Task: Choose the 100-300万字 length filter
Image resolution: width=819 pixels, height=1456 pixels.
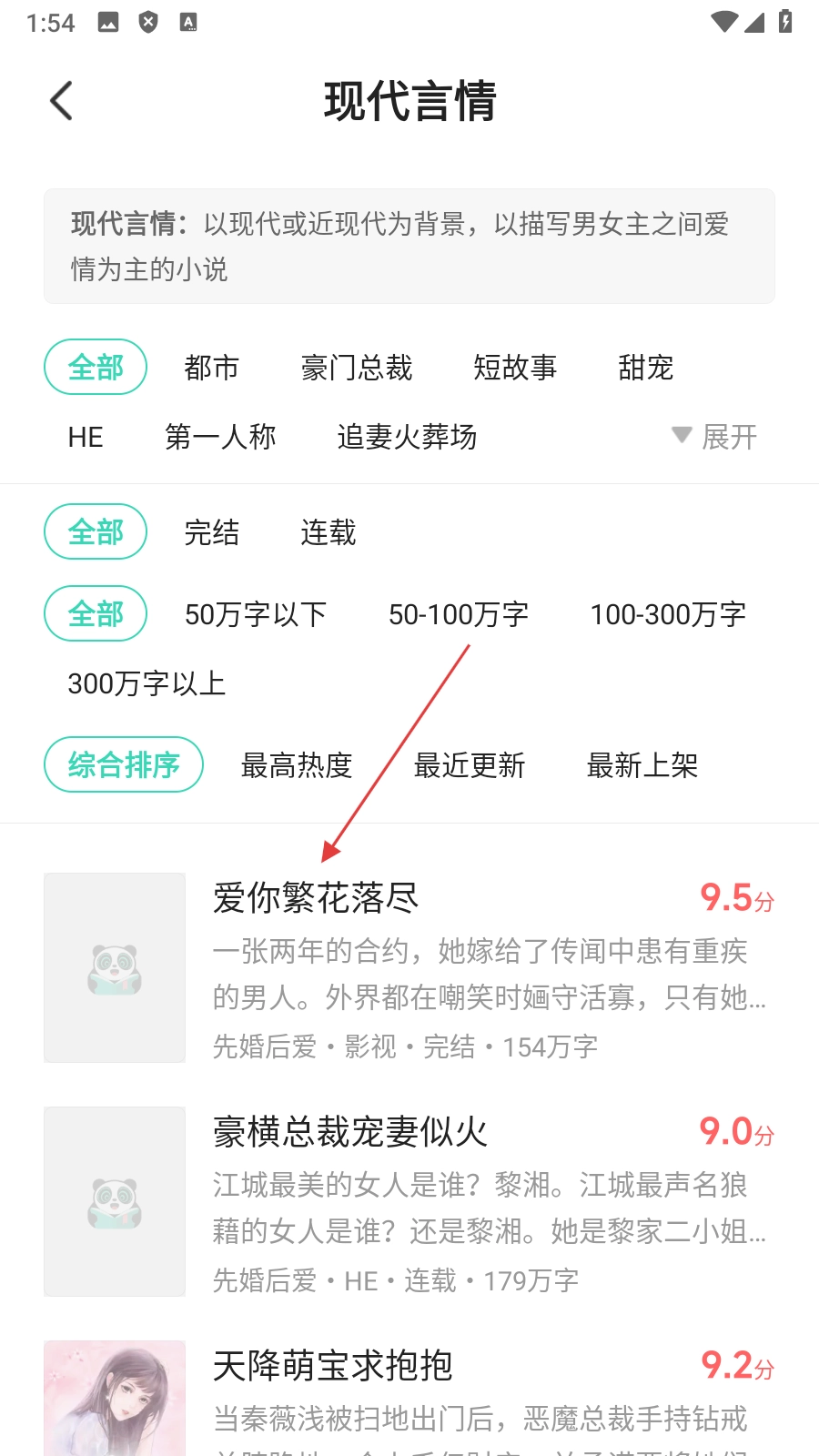Action: tap(668, 614)
